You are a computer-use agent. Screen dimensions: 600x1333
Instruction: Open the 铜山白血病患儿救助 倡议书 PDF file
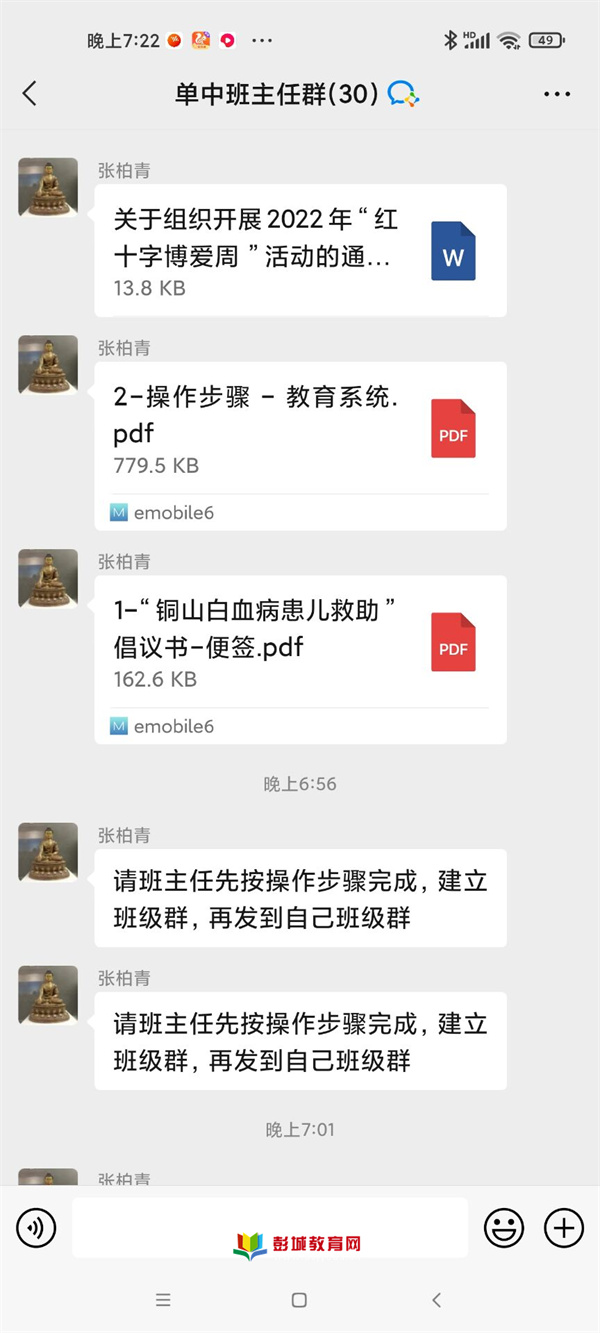click(x=300, y=642)
